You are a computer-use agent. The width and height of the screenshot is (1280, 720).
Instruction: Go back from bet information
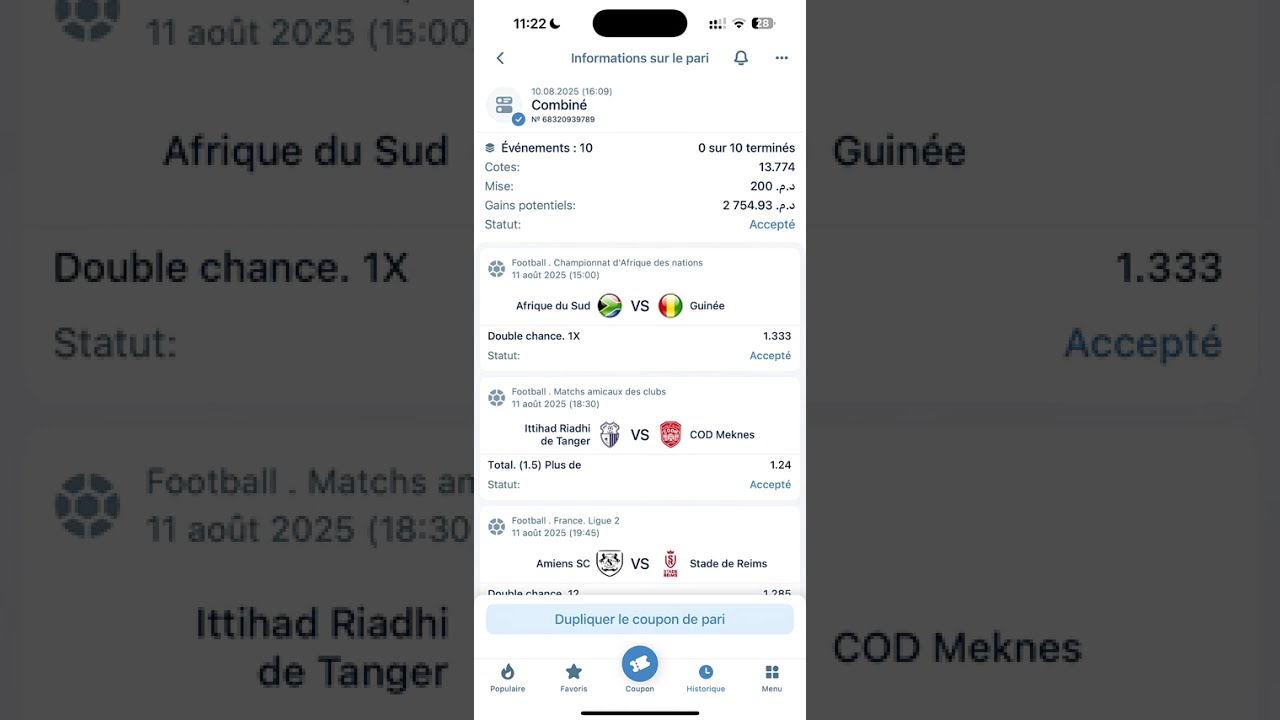(x=500, y=58)
